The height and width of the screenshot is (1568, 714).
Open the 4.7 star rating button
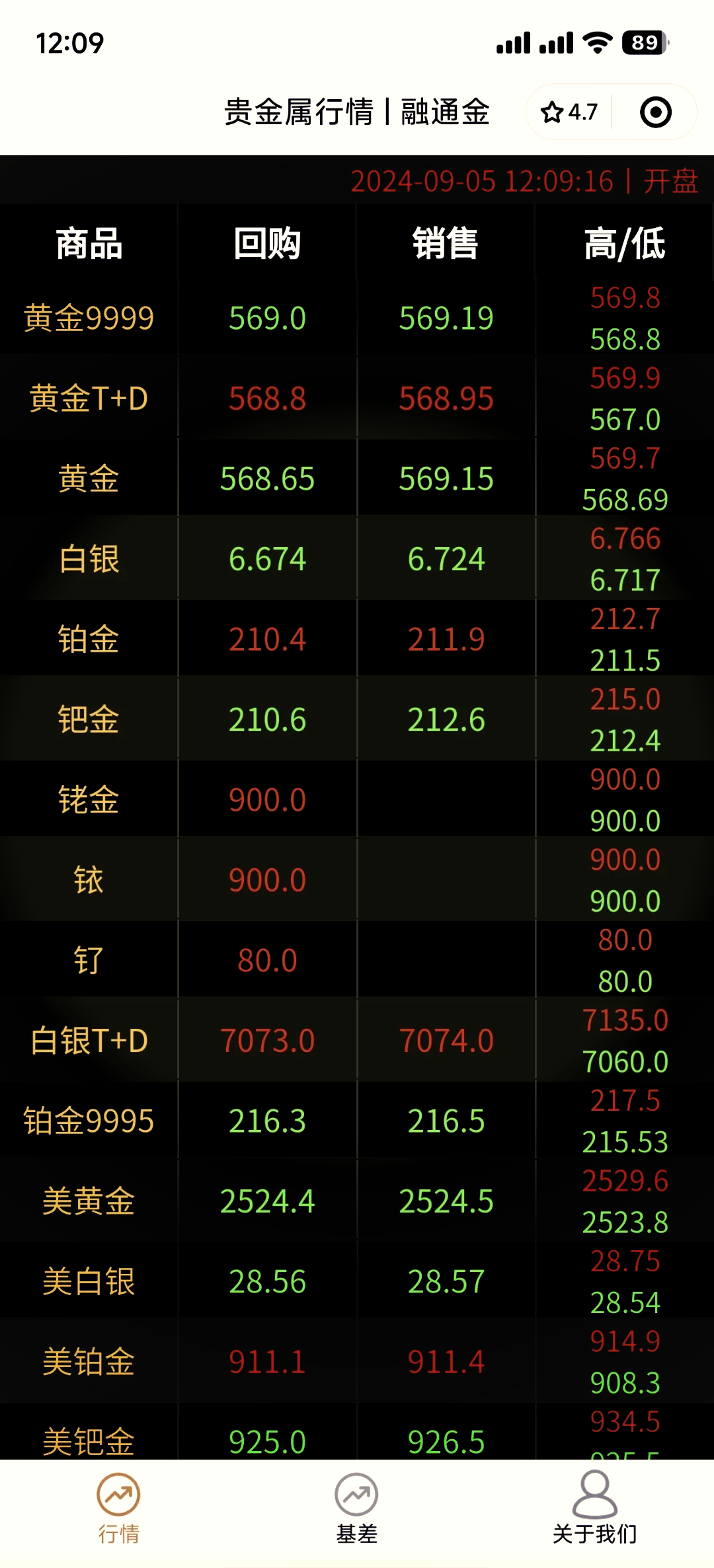(569, 112)
